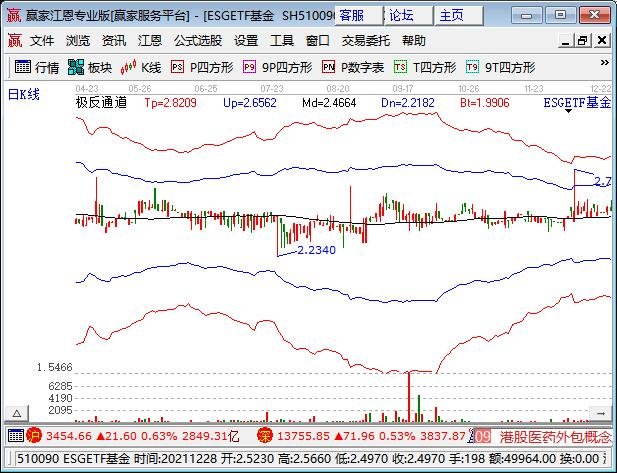Open the P数字表 tool
The image size is (617, 473).
(353, 67)
